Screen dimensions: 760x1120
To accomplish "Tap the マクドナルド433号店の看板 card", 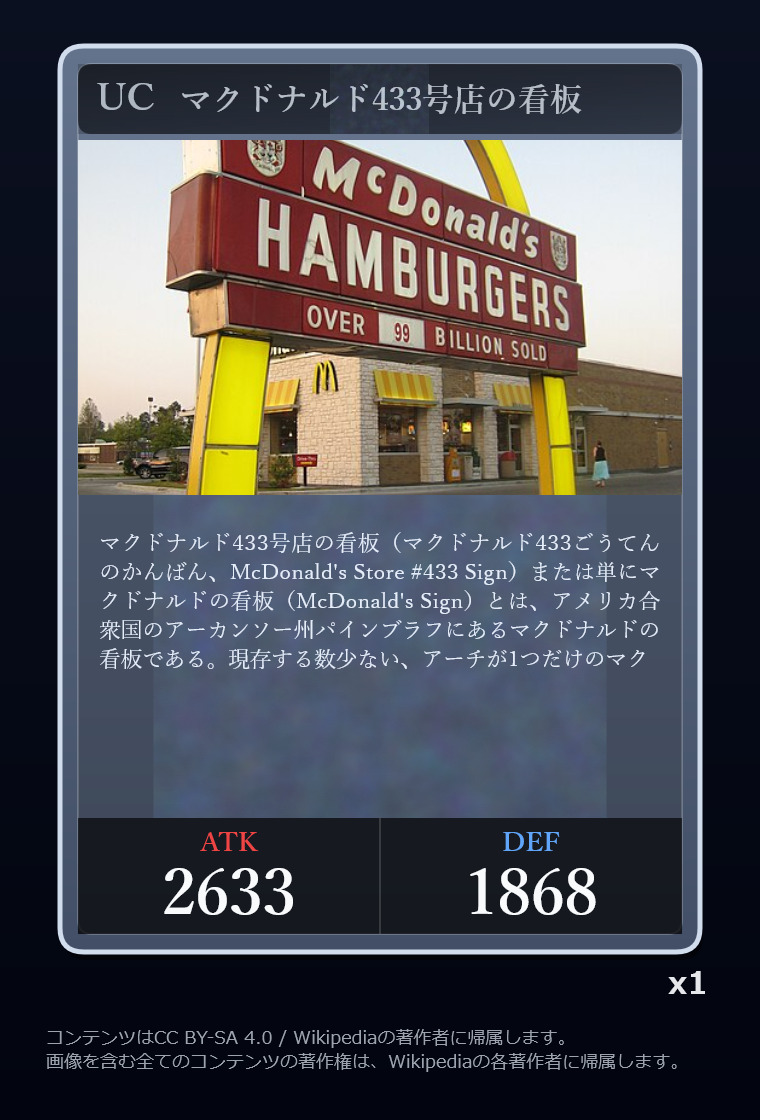I will [380, 500].
